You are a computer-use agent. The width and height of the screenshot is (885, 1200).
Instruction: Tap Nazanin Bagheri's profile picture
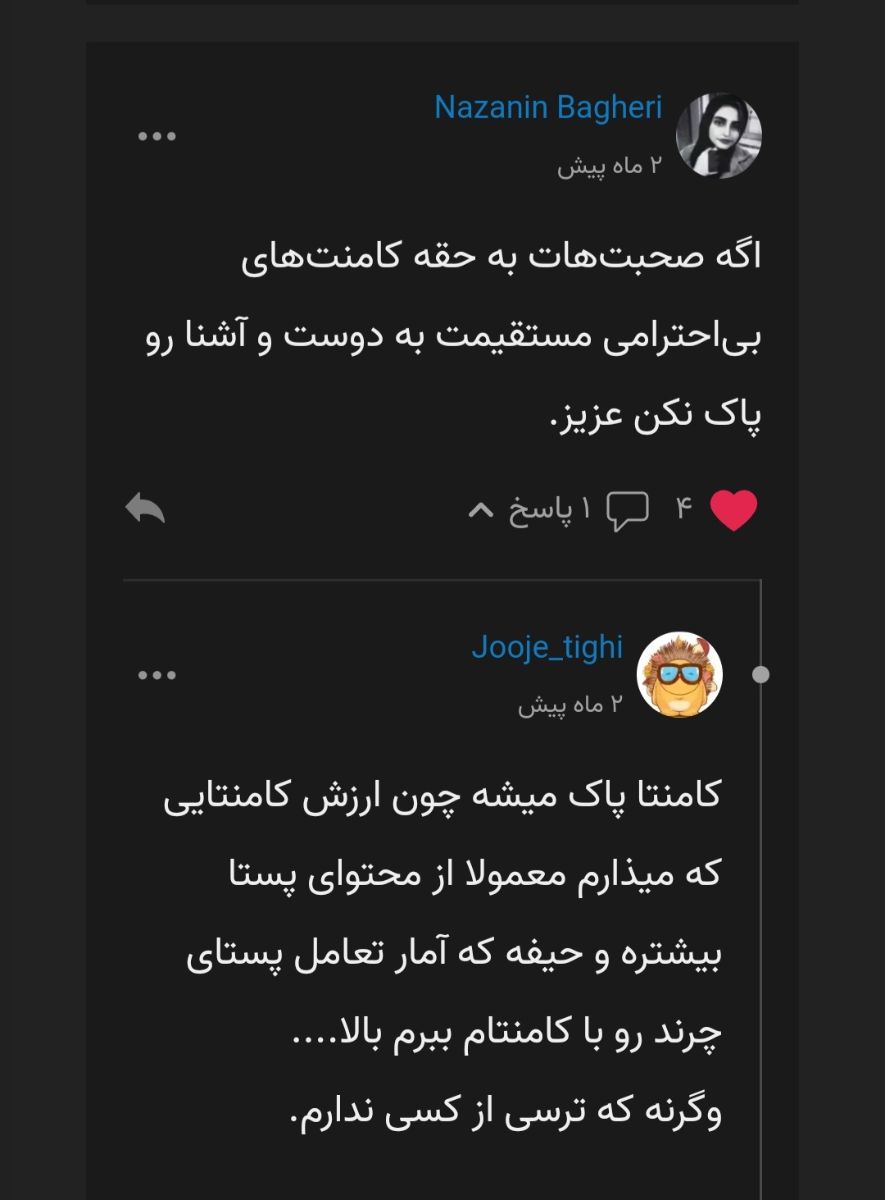[x=719, y=135]
